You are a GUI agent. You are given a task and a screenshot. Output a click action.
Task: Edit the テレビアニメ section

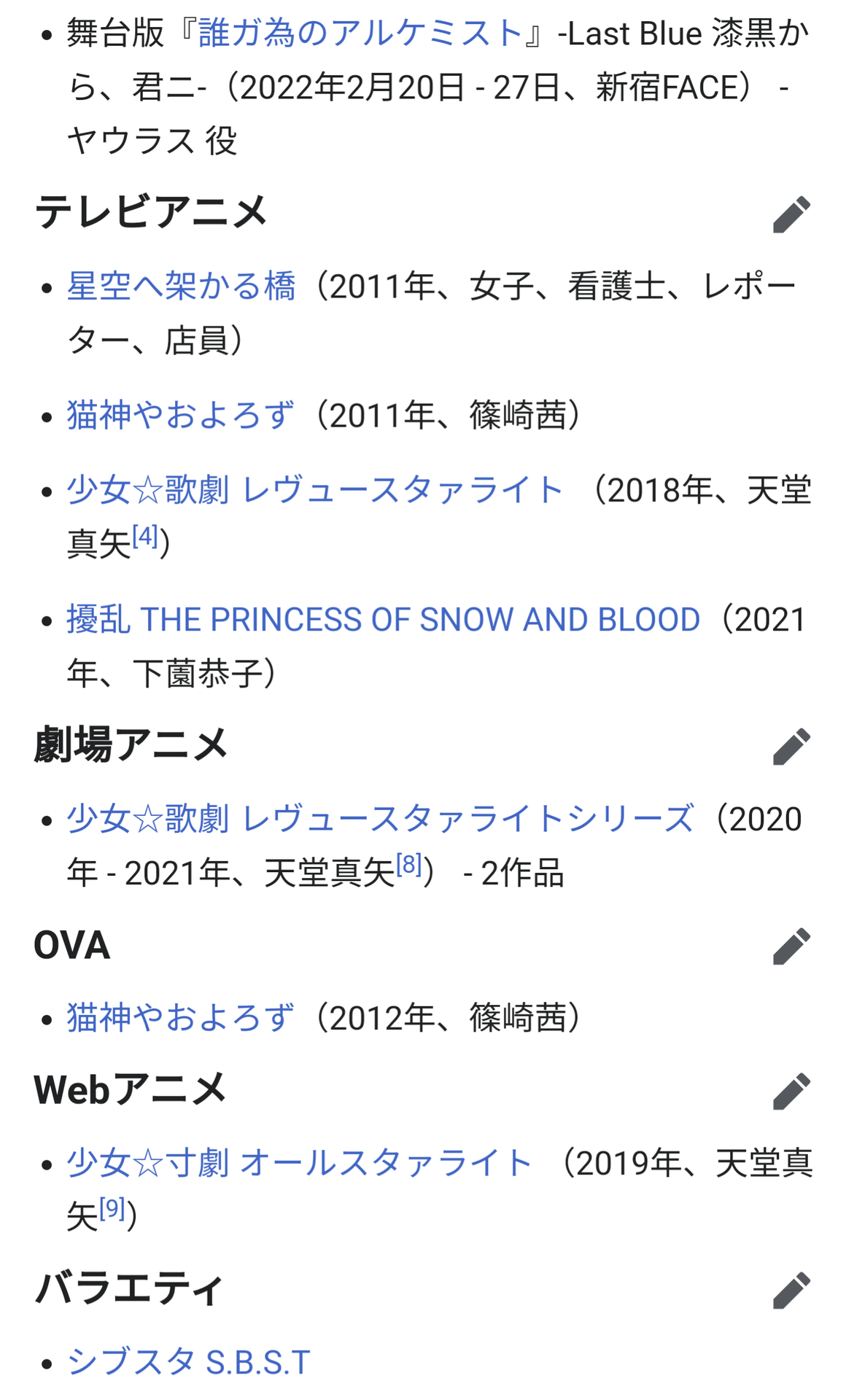(x=791, y=214)
